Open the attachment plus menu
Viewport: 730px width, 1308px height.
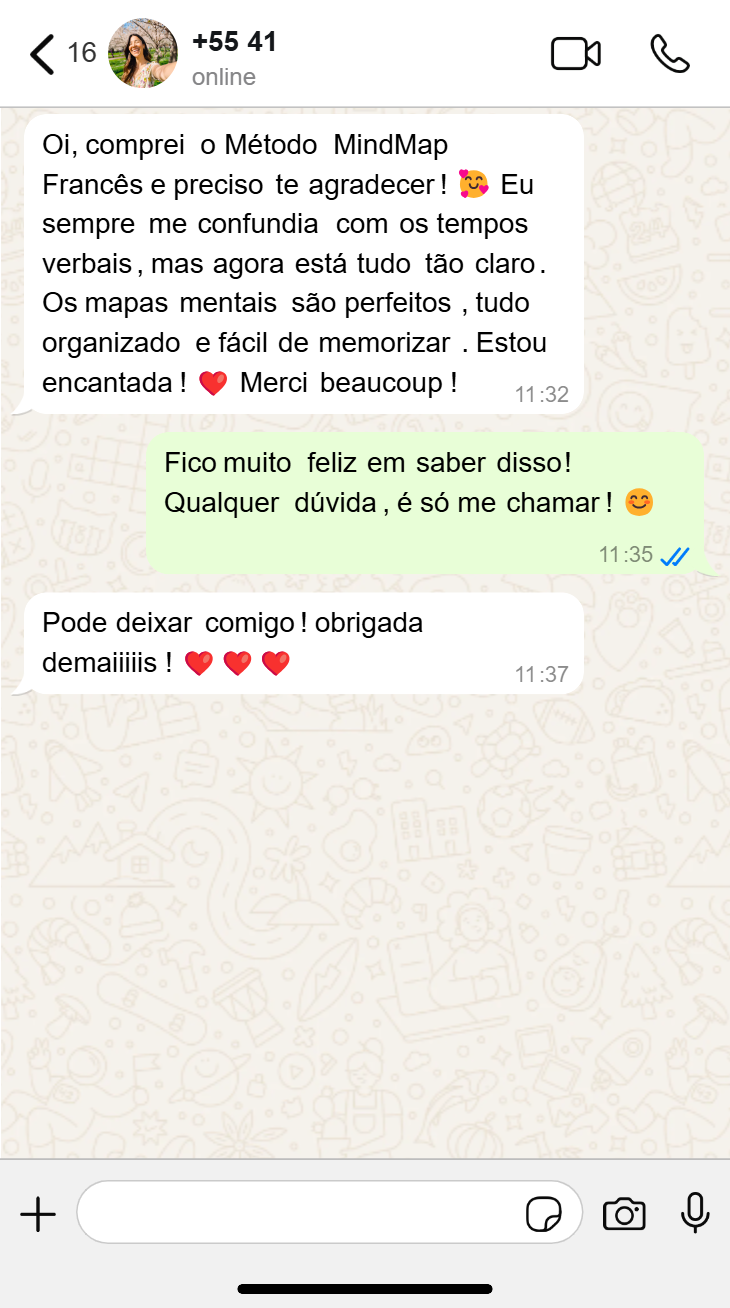coord(38,1215)
